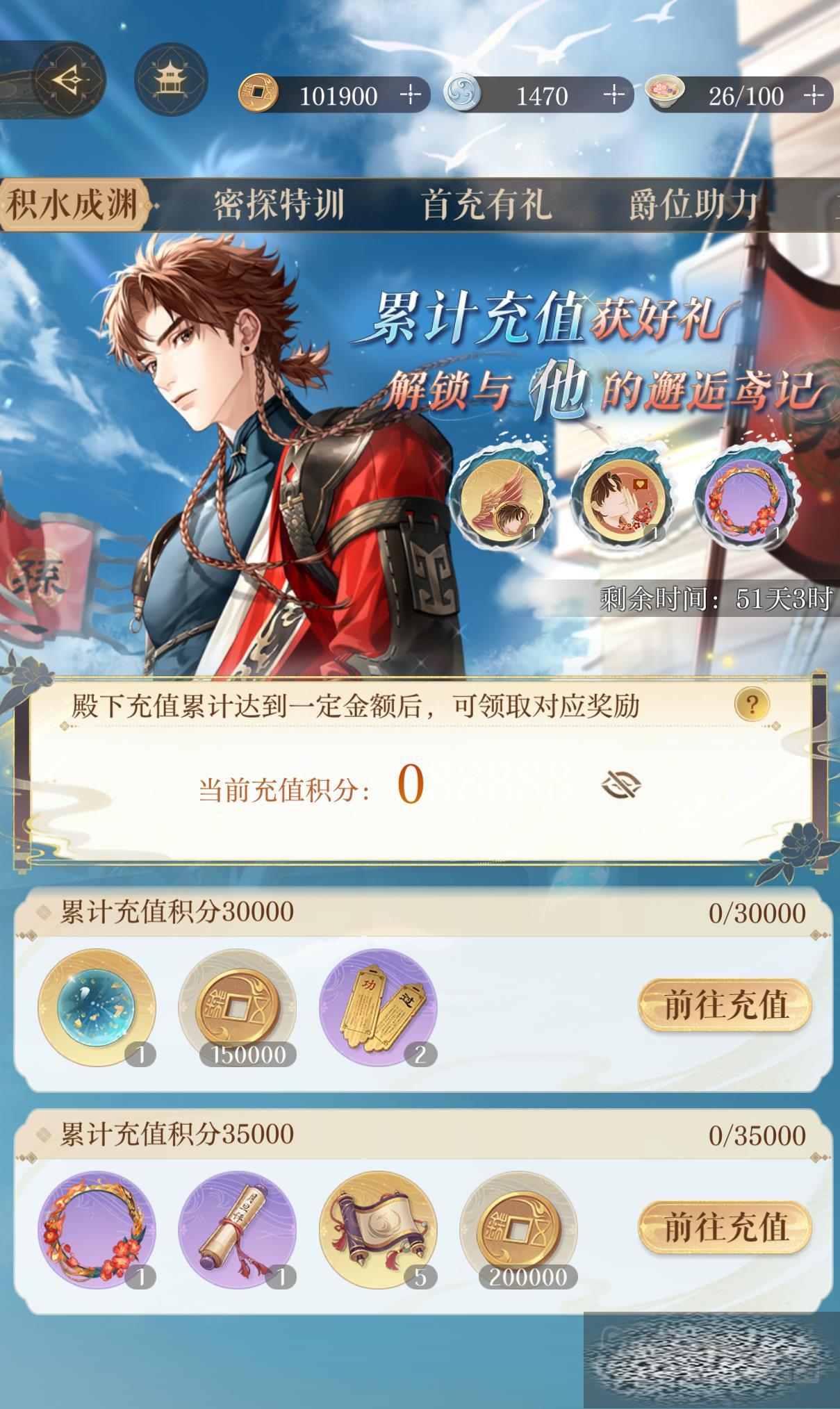Viewport: 840px width, 1409px height.
Task: Toggle recharge points visibility eye icon
Action: pyautogui.click(x=620, y=786)
